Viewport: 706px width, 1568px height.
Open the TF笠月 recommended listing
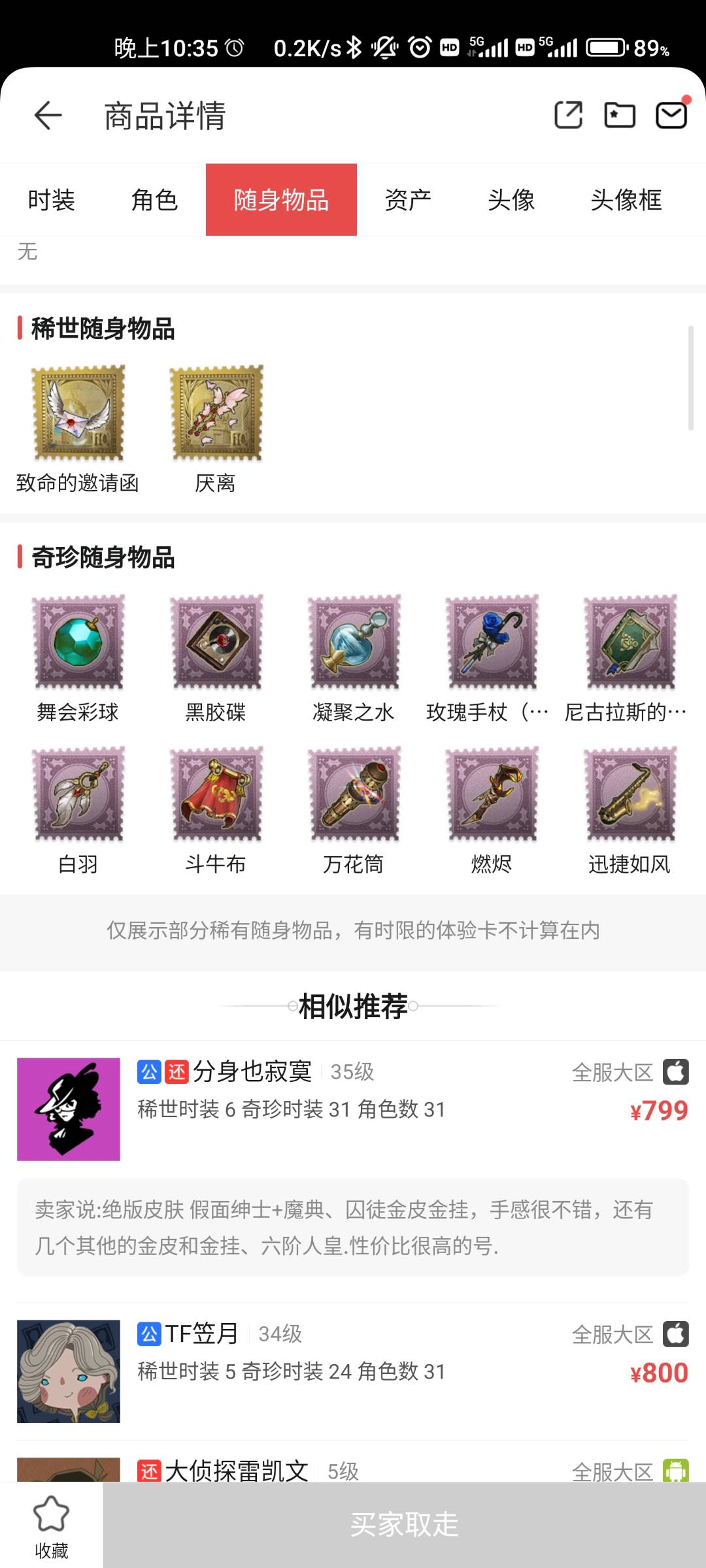[353, 1371]
